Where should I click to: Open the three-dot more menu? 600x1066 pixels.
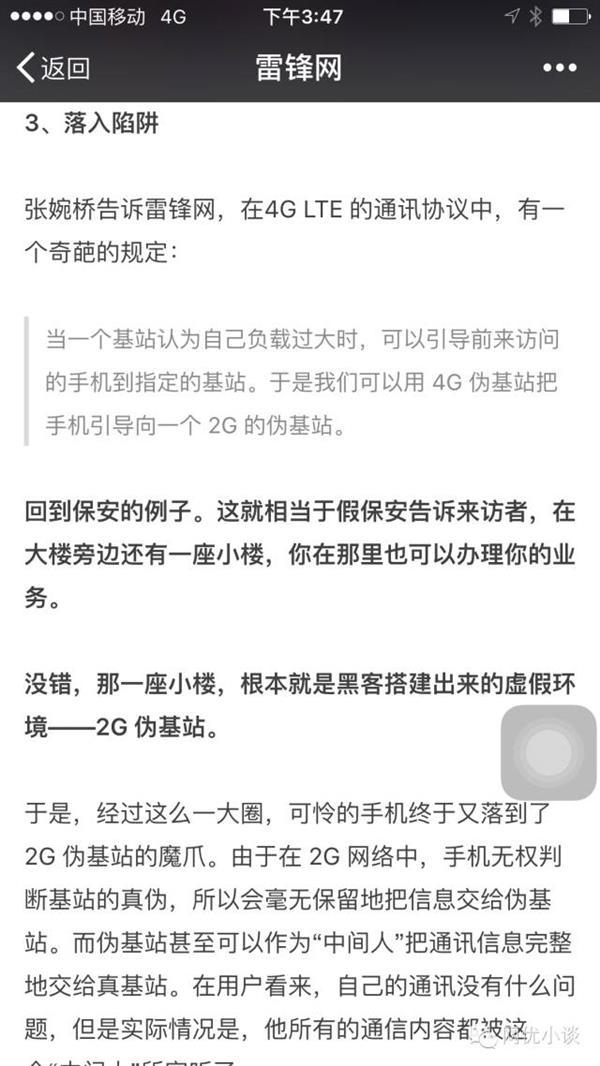[560, 68]
